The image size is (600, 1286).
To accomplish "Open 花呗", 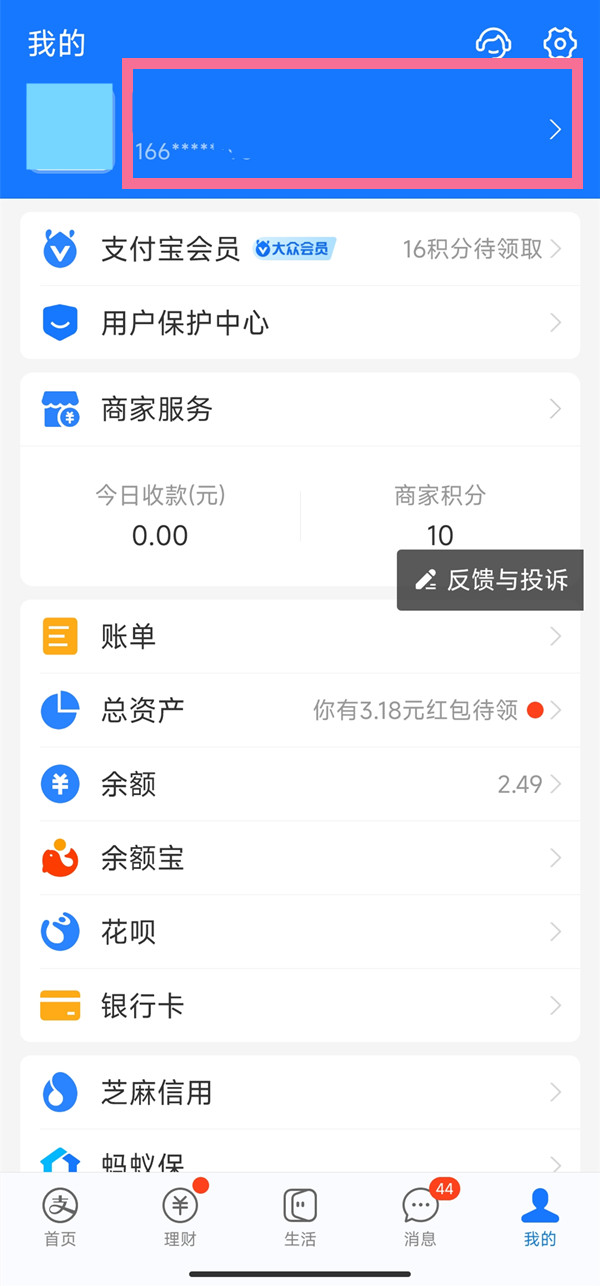I will [300, 932].
